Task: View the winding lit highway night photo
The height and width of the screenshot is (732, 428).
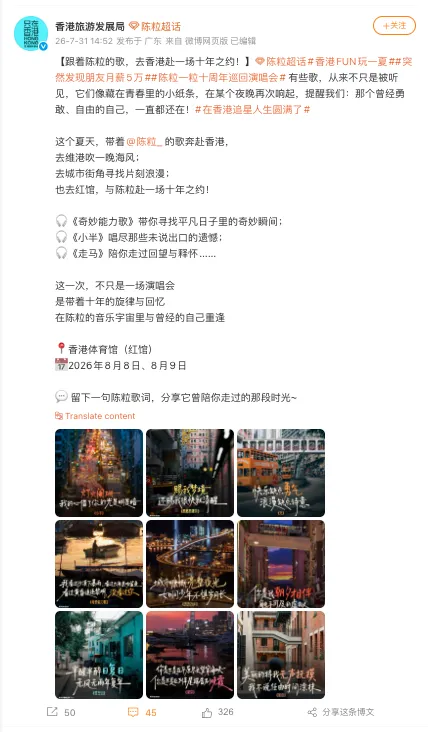Action: (x=190, y=564)
